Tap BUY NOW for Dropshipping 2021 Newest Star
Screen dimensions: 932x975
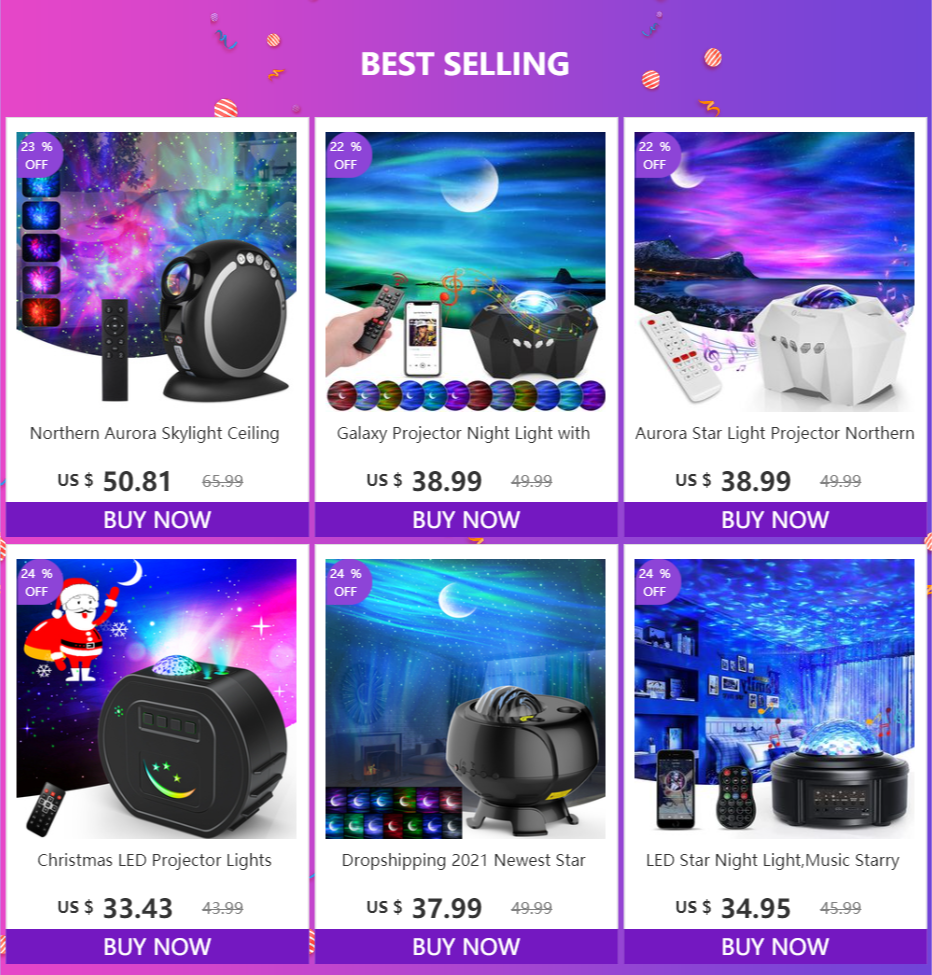click(x=466, y=946)
